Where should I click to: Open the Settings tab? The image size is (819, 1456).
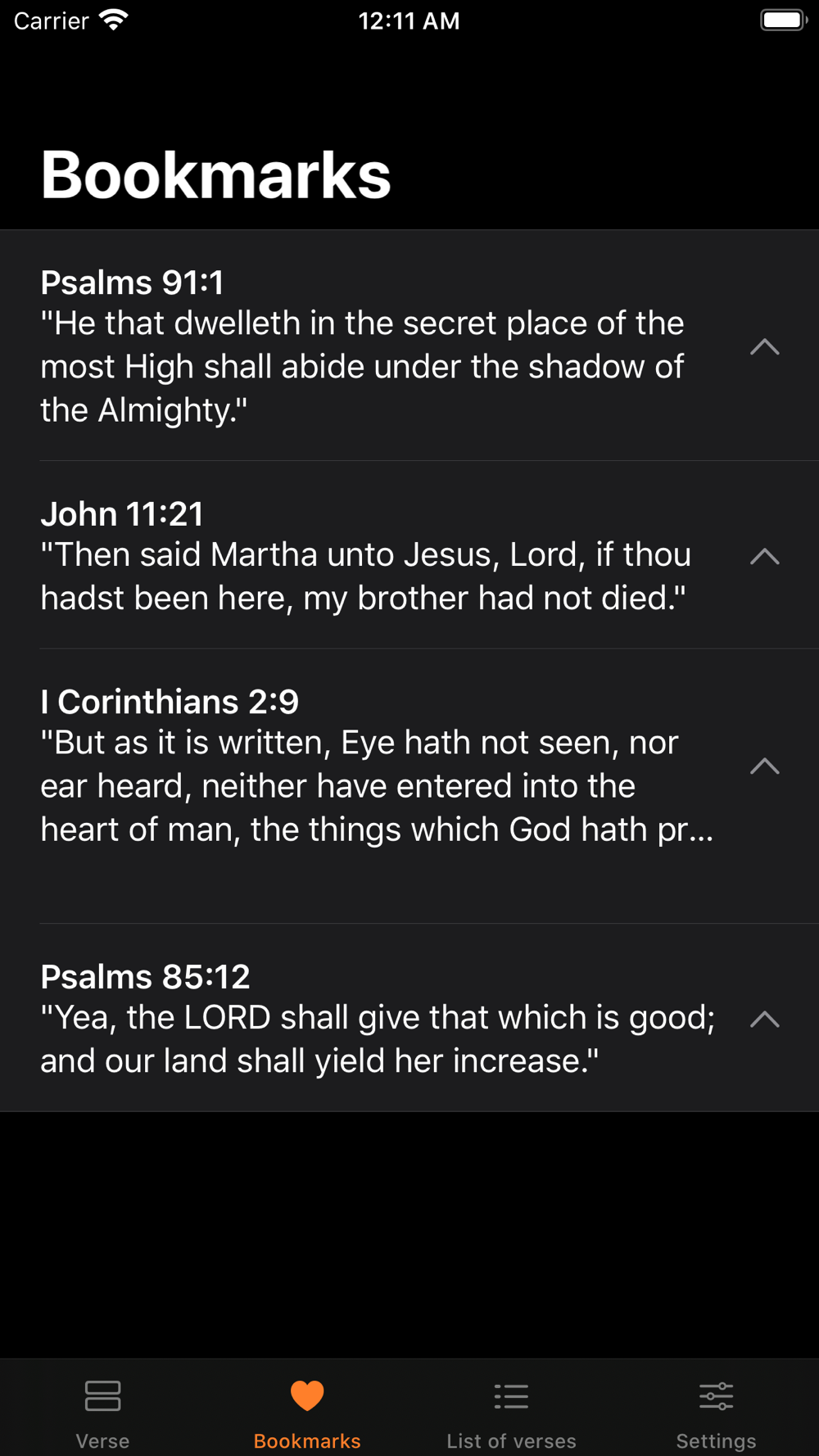click(x=717, y=1410)
